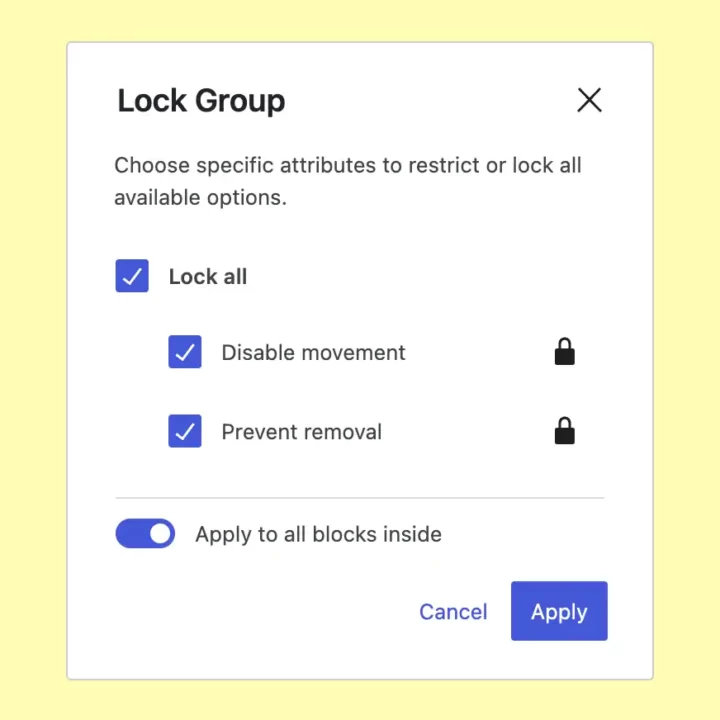Viewport: 720px width, 720px height.
Task: Uncheck the Lock all checkbox
Action: coord(132,276)
